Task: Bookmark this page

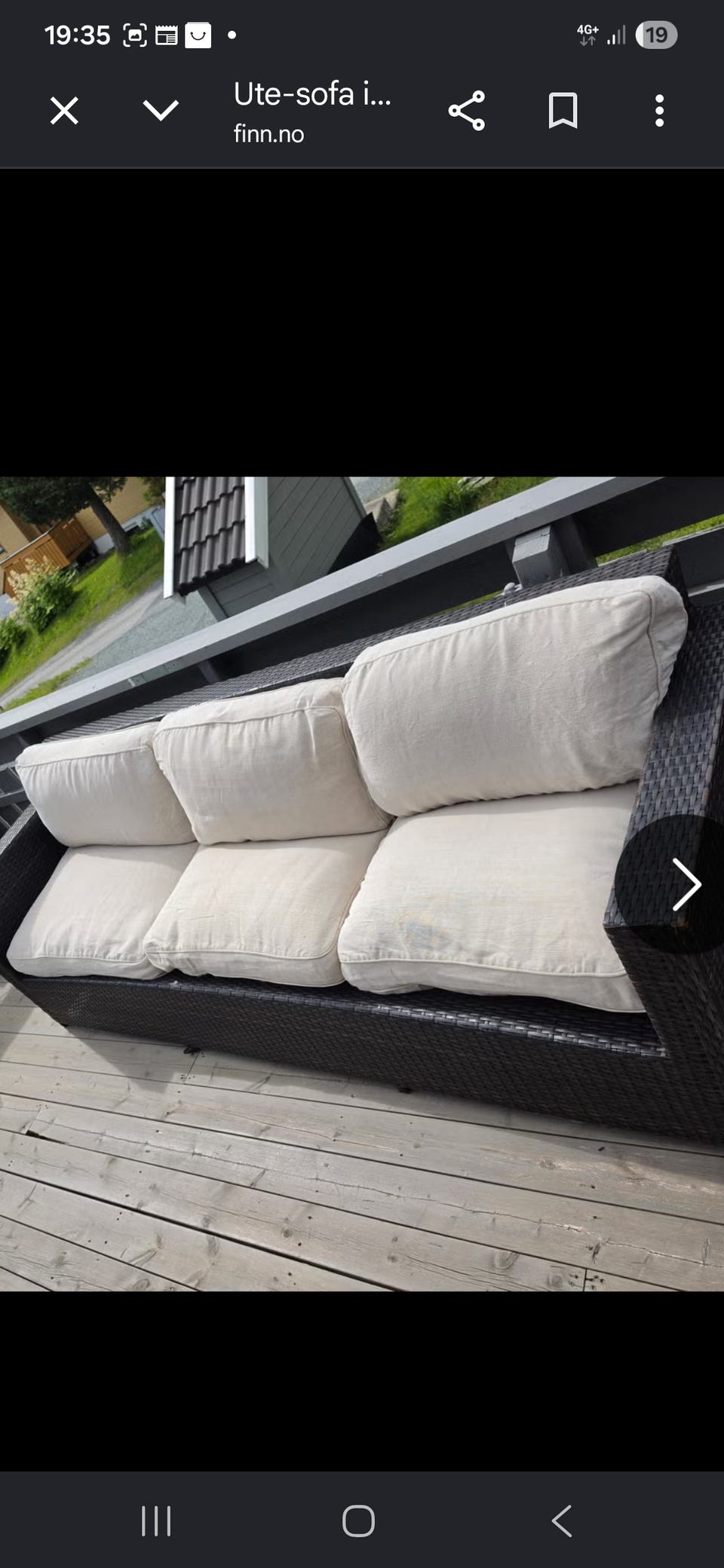Action: tap(563, 112)
